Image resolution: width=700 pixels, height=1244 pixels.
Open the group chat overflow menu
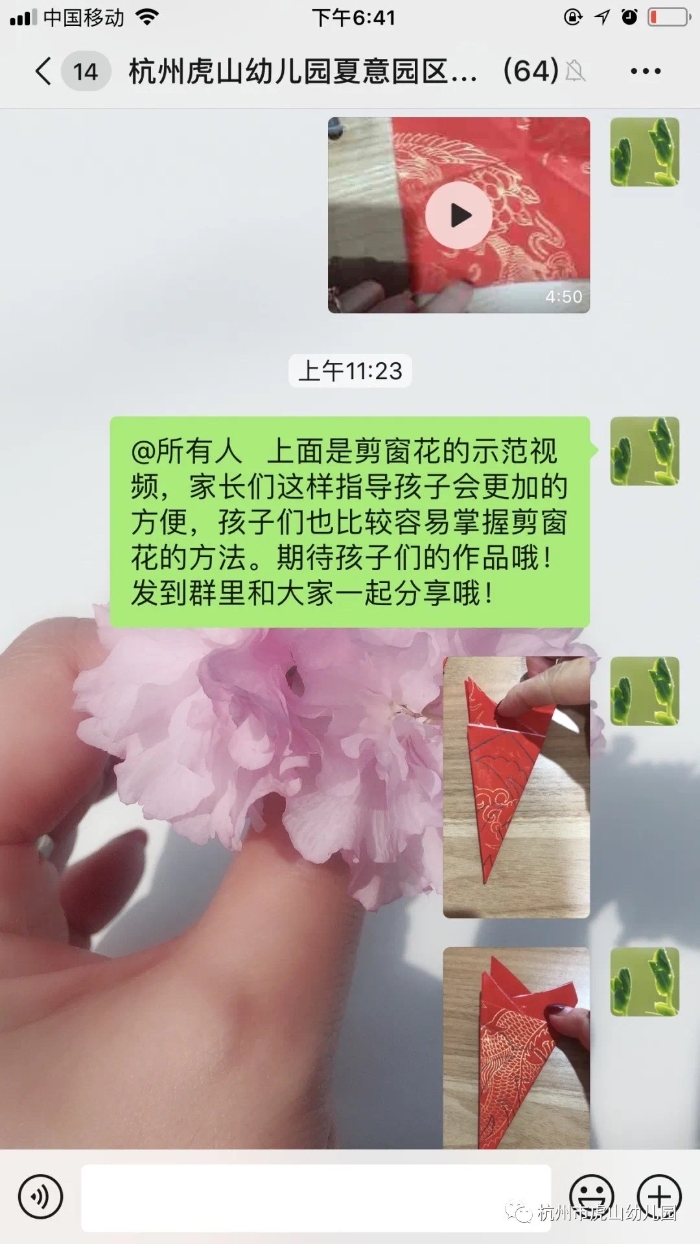[x=645, y=71]
